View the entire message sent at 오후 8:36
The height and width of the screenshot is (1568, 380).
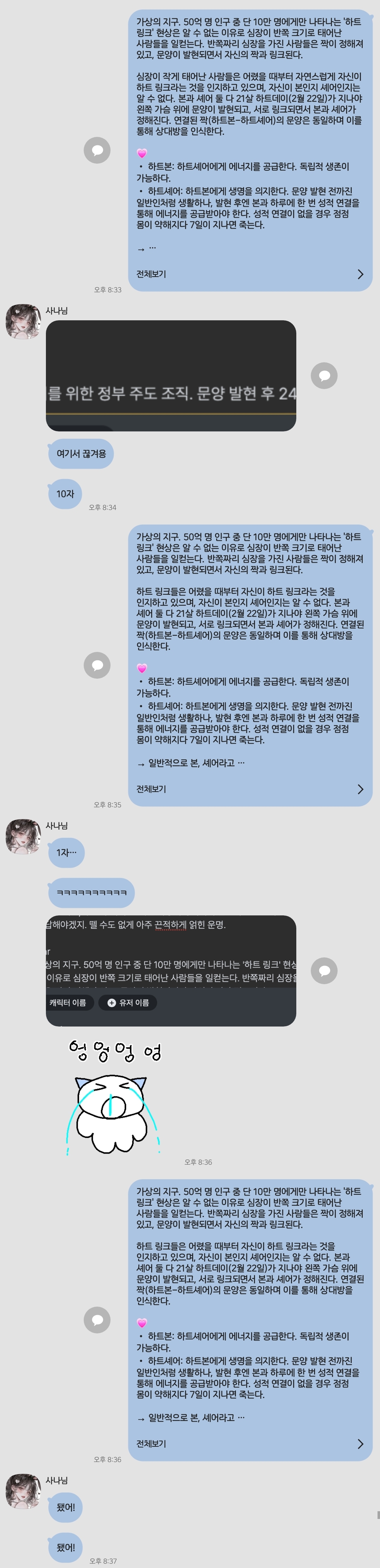pos(250,1443)
